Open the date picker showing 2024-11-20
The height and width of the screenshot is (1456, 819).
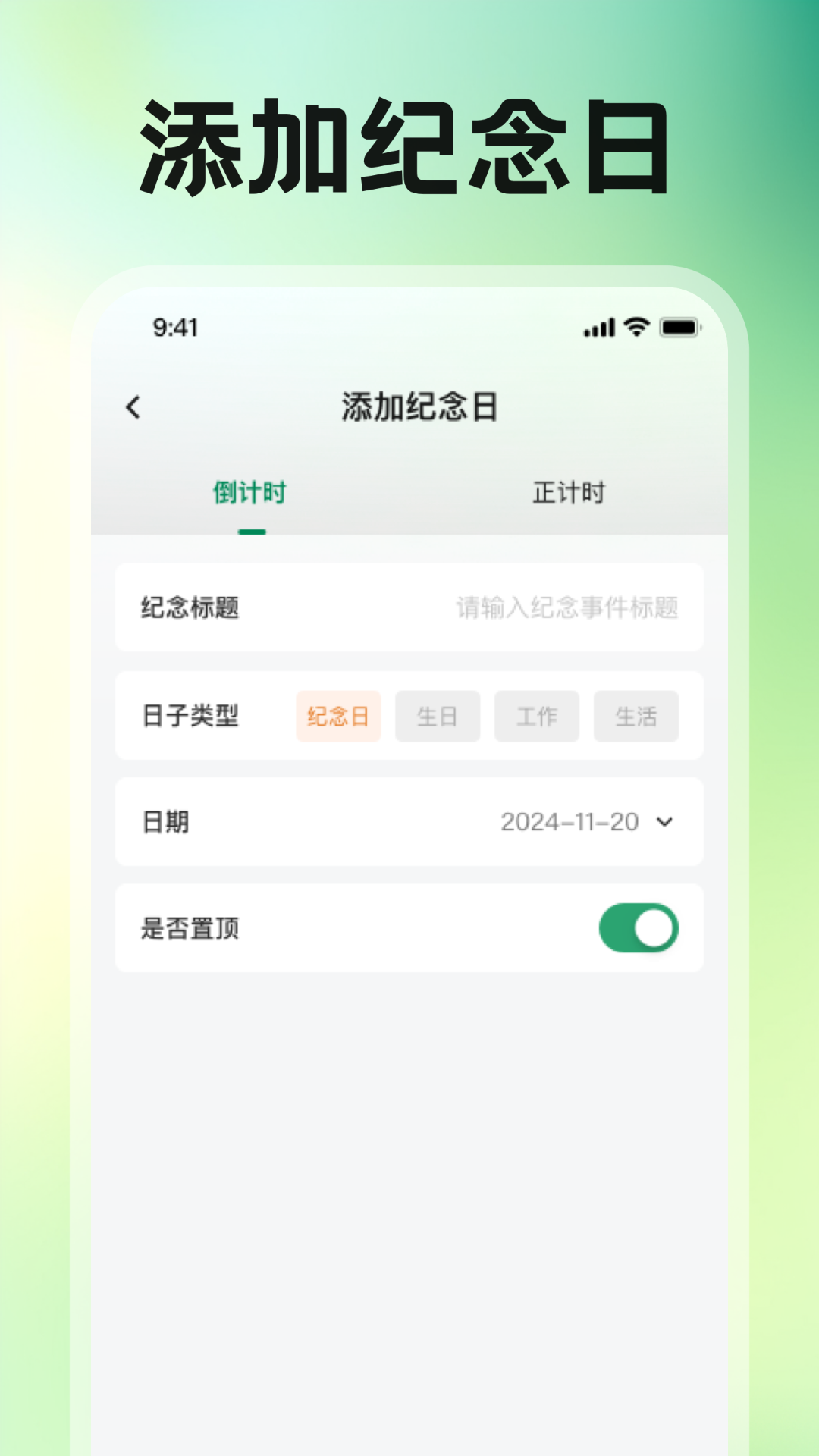(570, 821)
